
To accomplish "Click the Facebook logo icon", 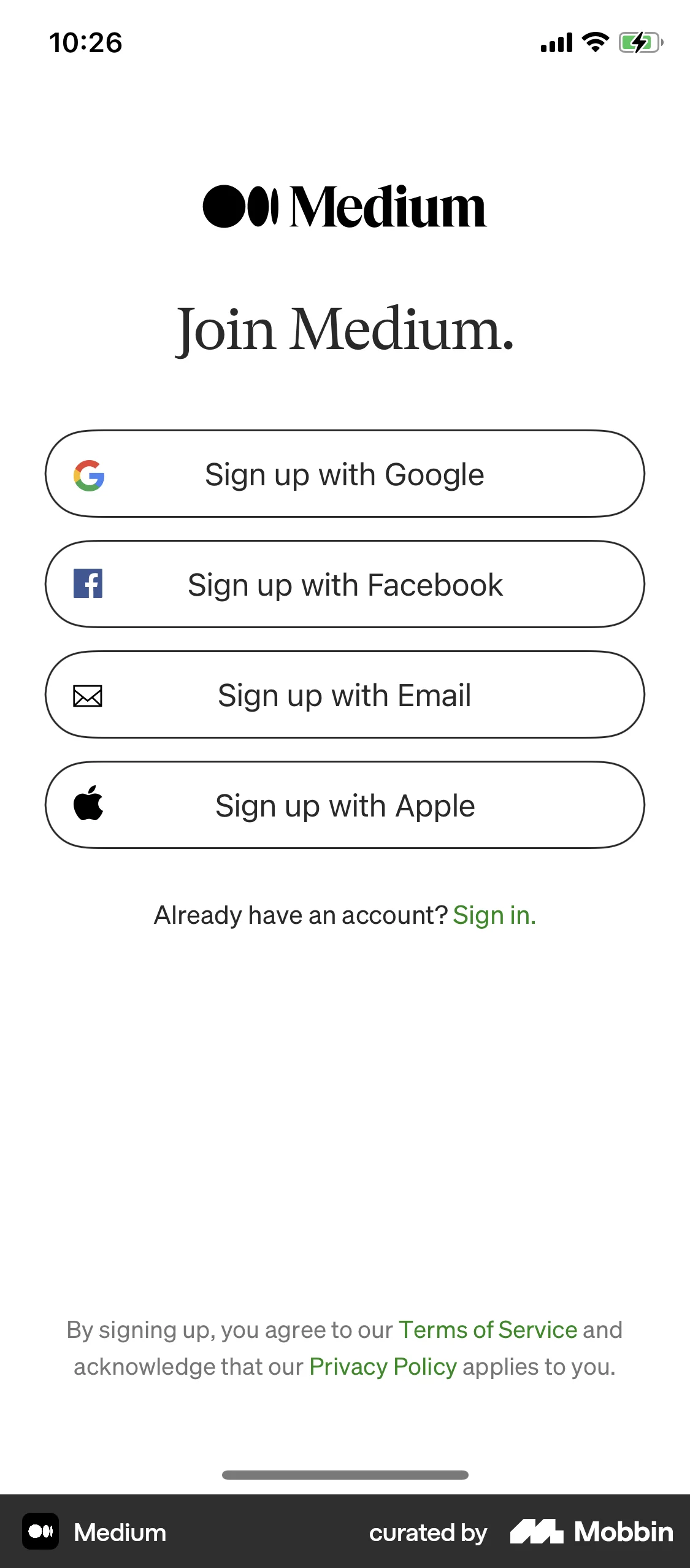I will pyautogui.click(x=89, y=584).
